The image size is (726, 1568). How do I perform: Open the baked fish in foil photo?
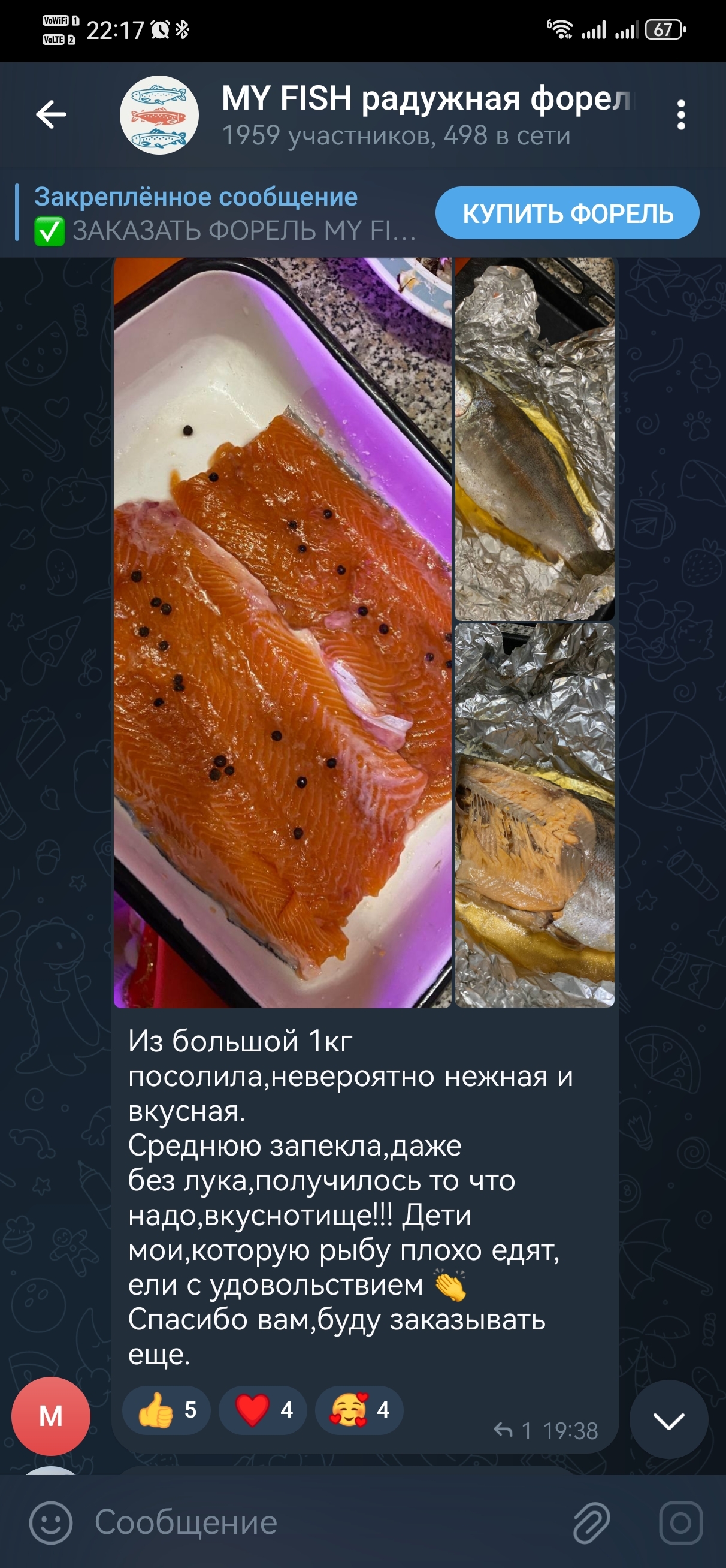[534, 815]
